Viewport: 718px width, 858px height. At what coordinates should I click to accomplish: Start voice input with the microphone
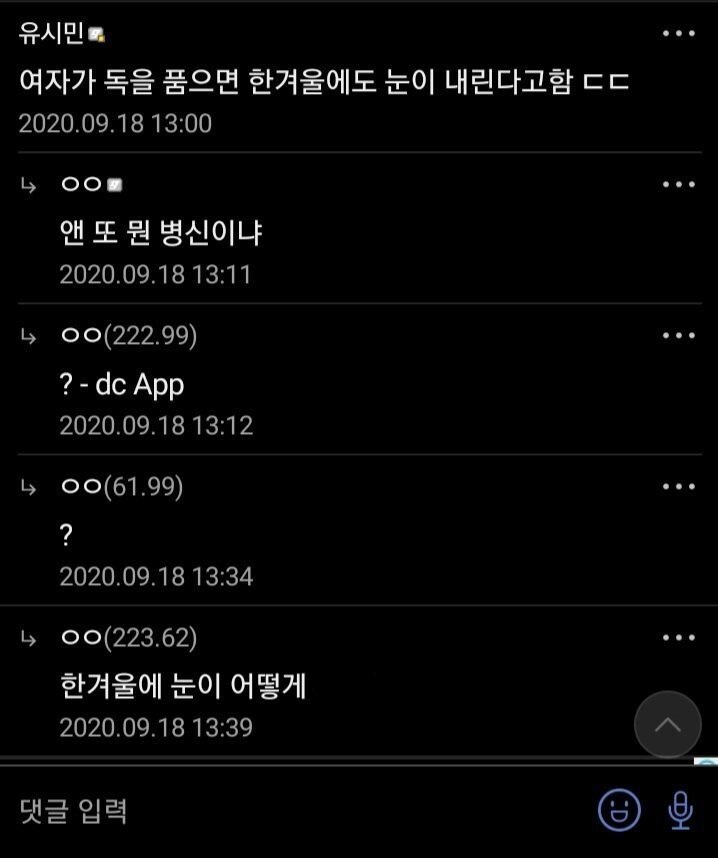[680, 809]
